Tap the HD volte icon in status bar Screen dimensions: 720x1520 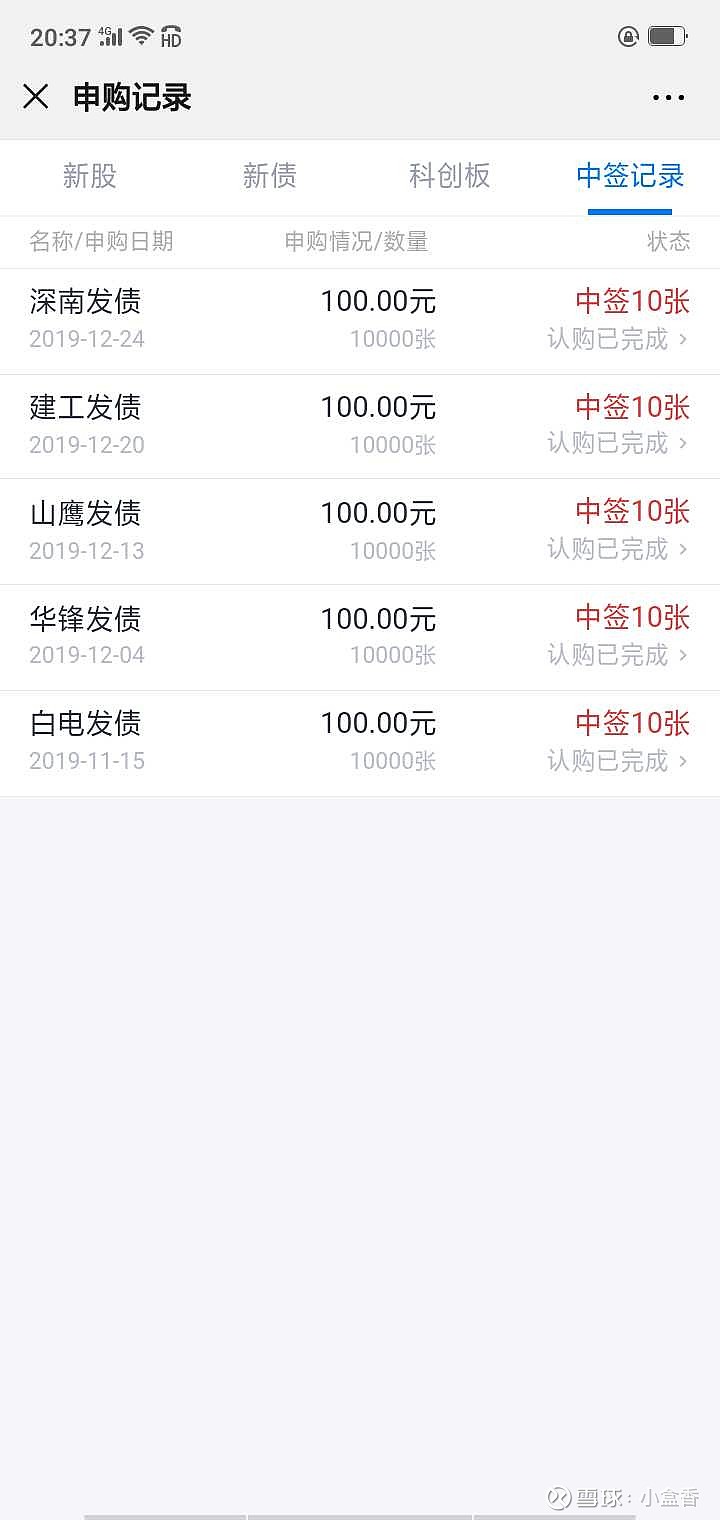[170, 37]
